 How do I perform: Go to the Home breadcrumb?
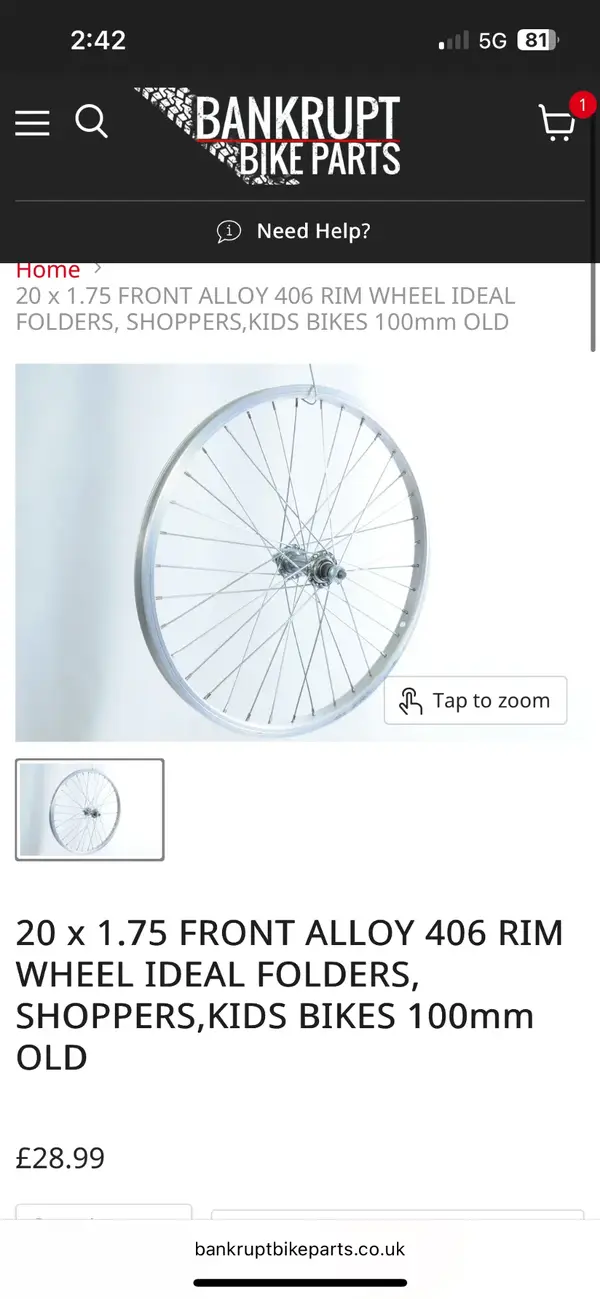[48, 270]
